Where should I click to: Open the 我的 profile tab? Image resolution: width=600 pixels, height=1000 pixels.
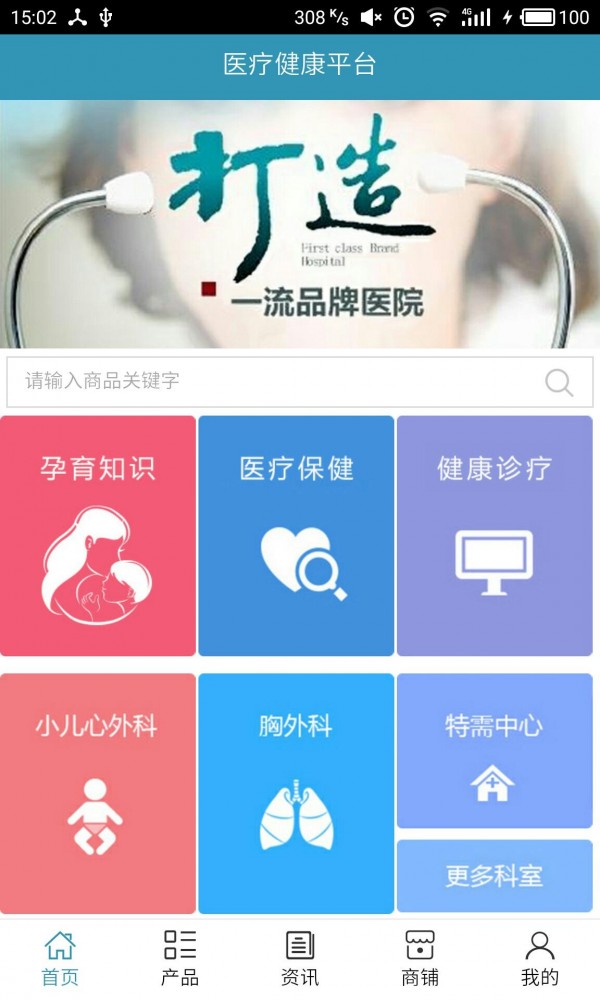click(540, 959)
